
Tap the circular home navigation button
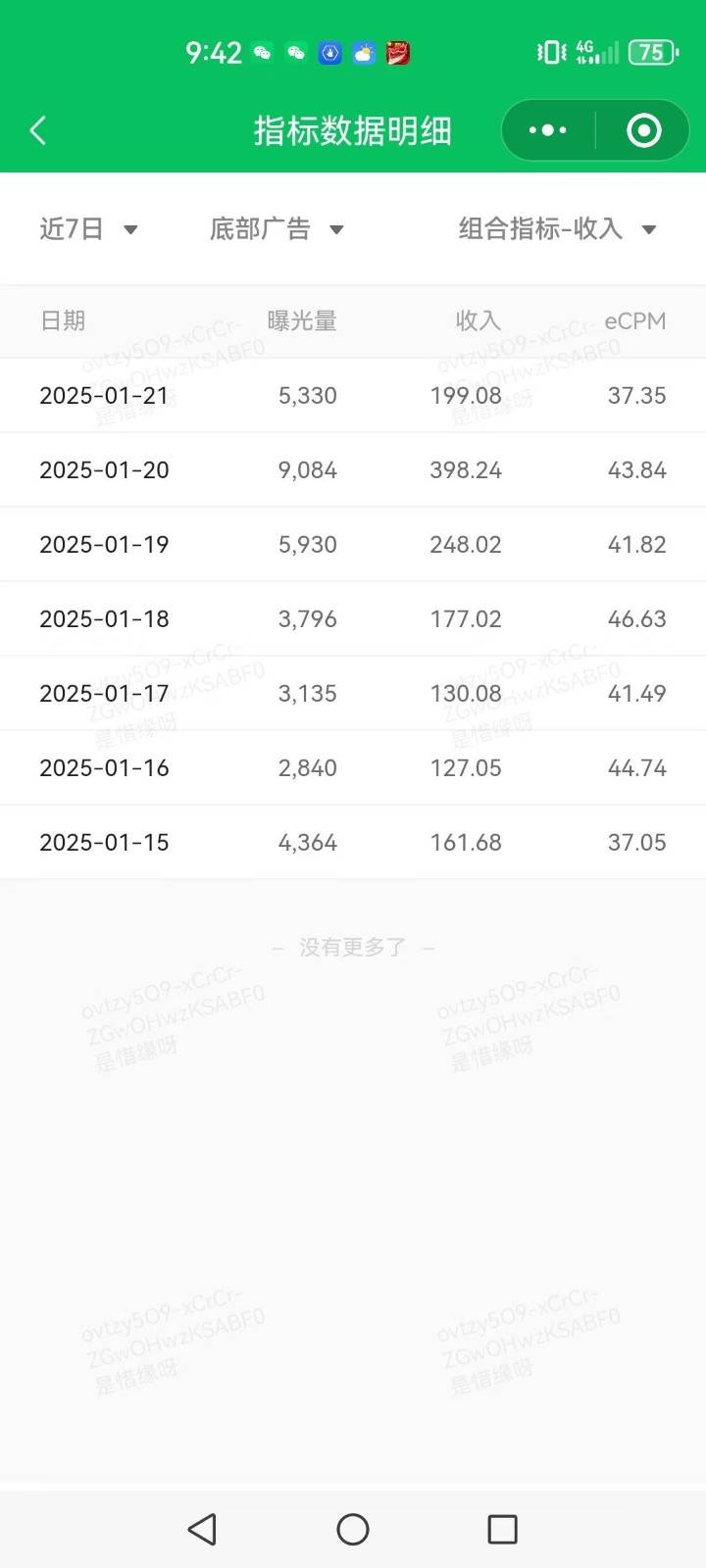353,1528
